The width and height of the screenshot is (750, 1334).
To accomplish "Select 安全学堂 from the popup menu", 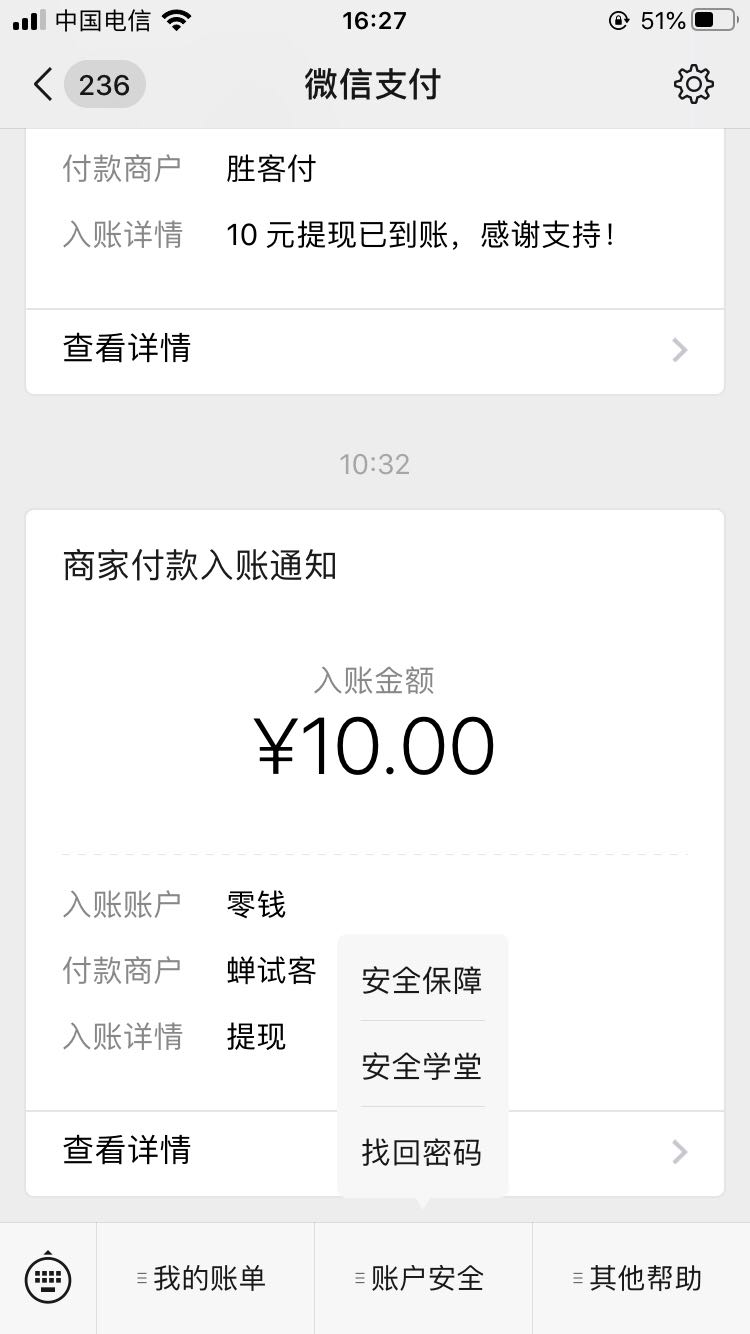I will [422, 1066].
